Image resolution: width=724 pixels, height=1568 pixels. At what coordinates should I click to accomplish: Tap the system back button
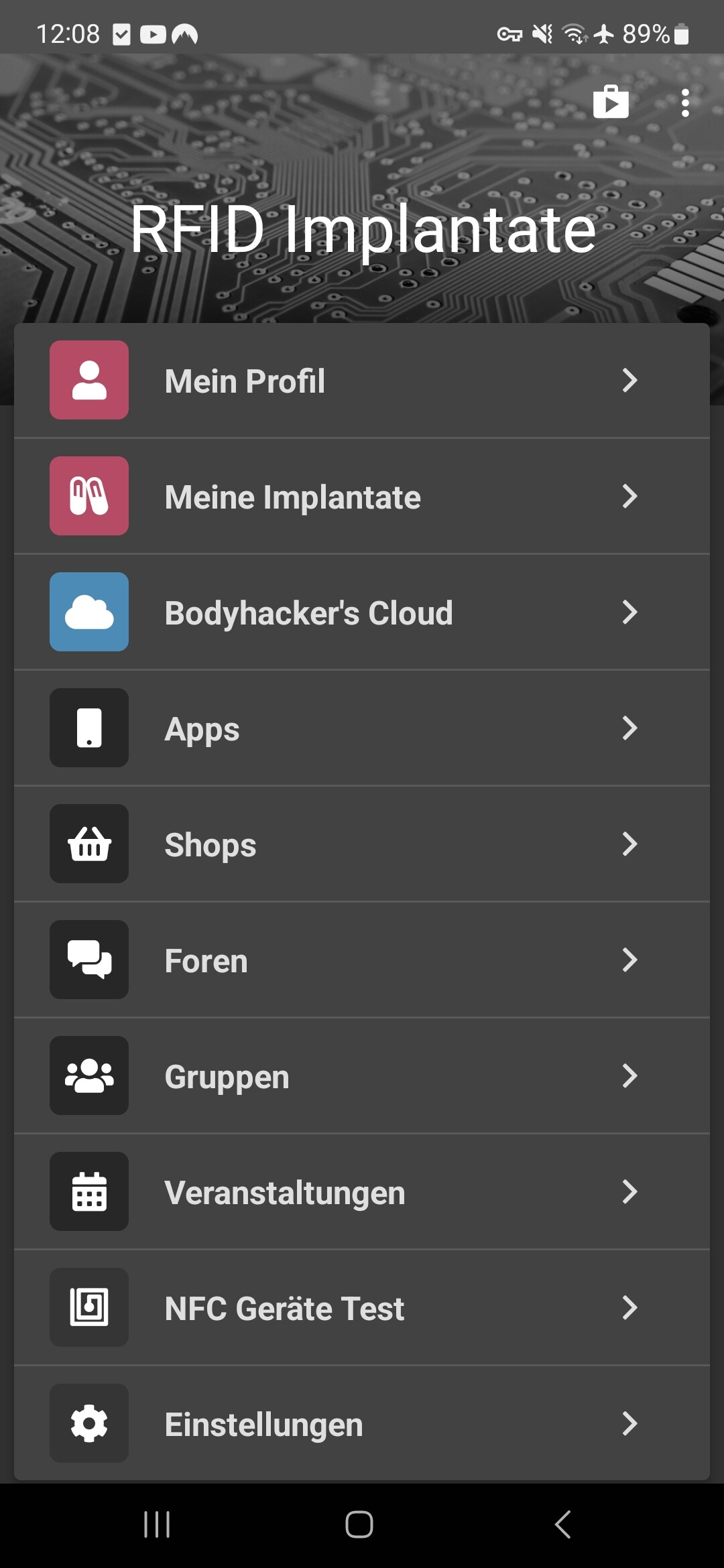(563, 1524)
